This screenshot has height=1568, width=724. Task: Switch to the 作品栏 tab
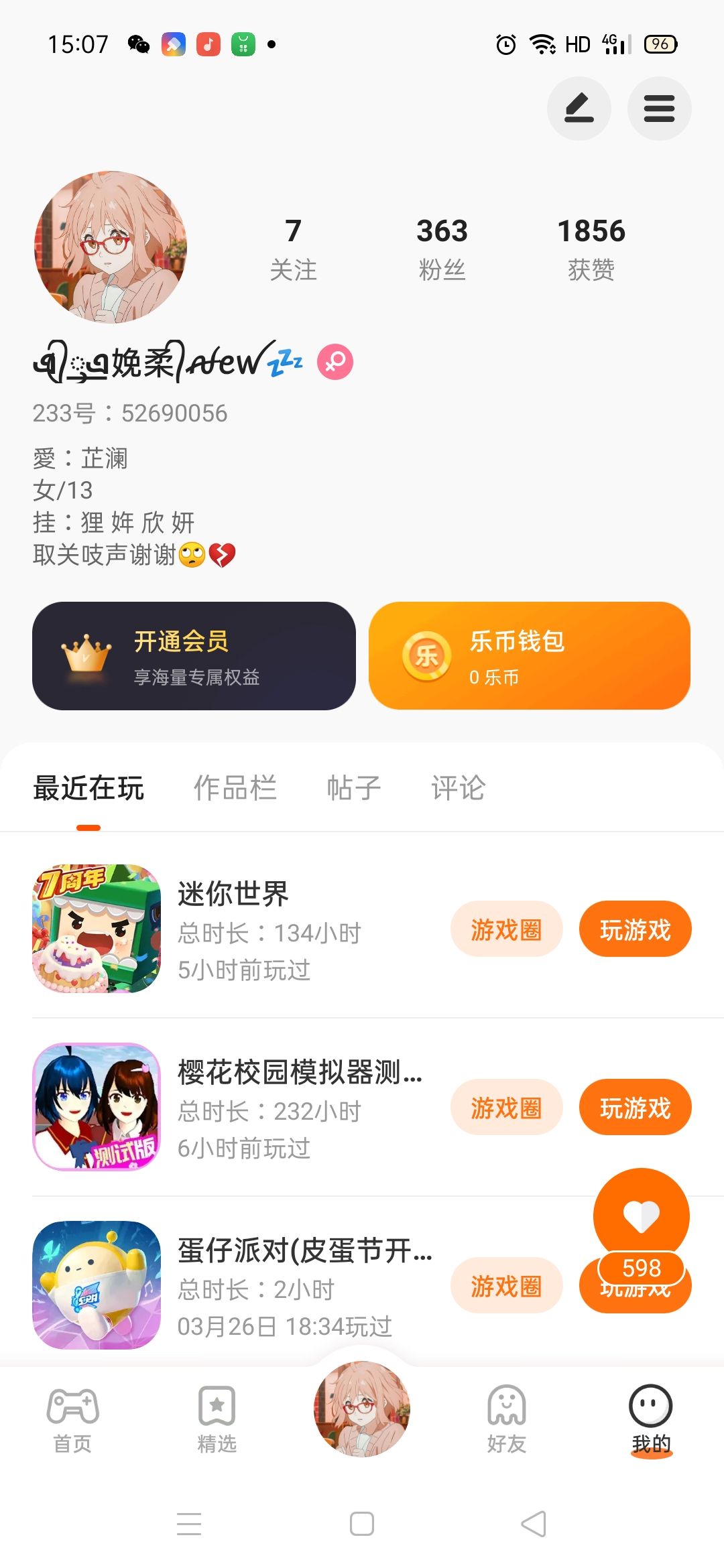tap(235, 788)
